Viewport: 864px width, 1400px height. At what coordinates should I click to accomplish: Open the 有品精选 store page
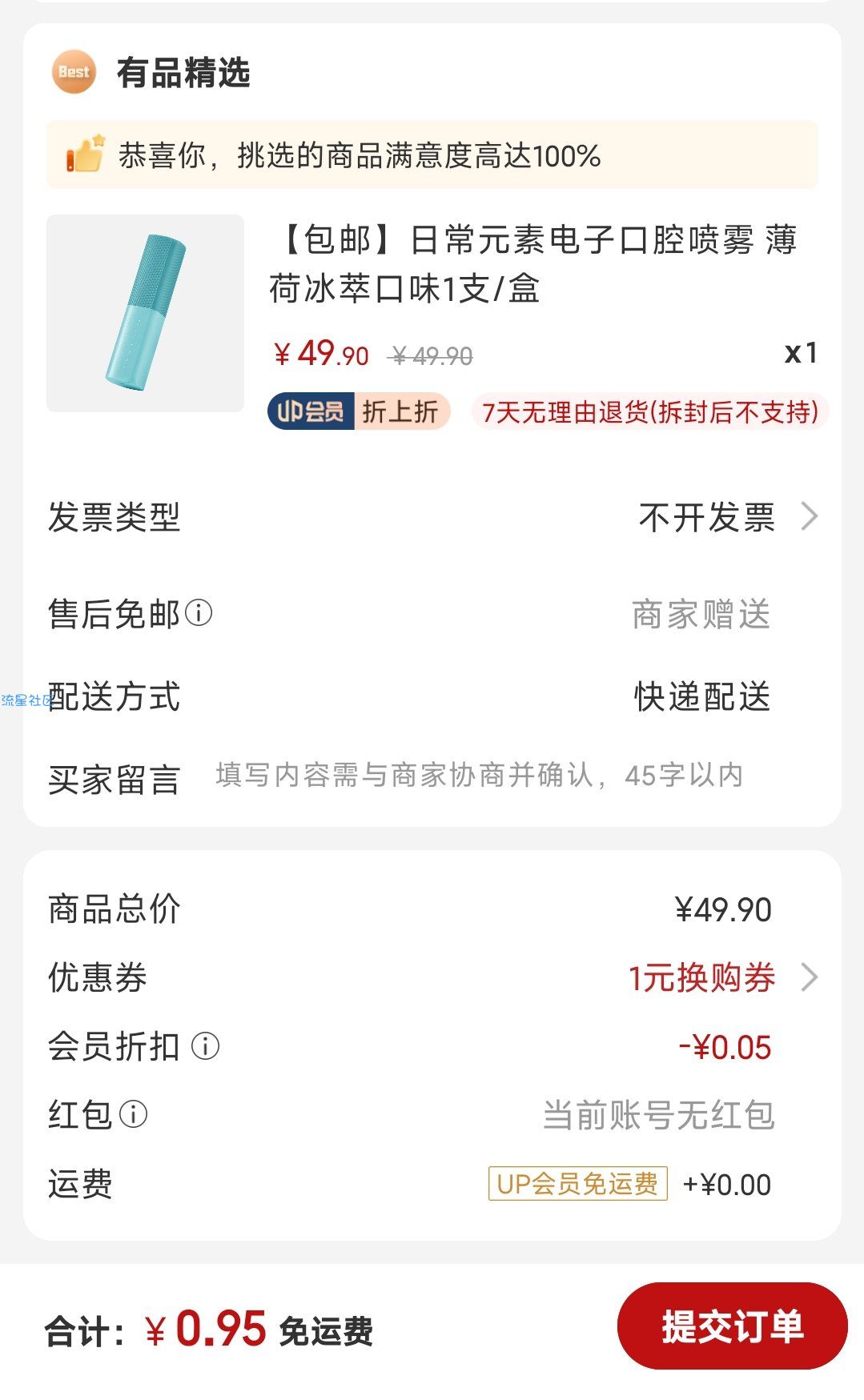coord(183,73)
